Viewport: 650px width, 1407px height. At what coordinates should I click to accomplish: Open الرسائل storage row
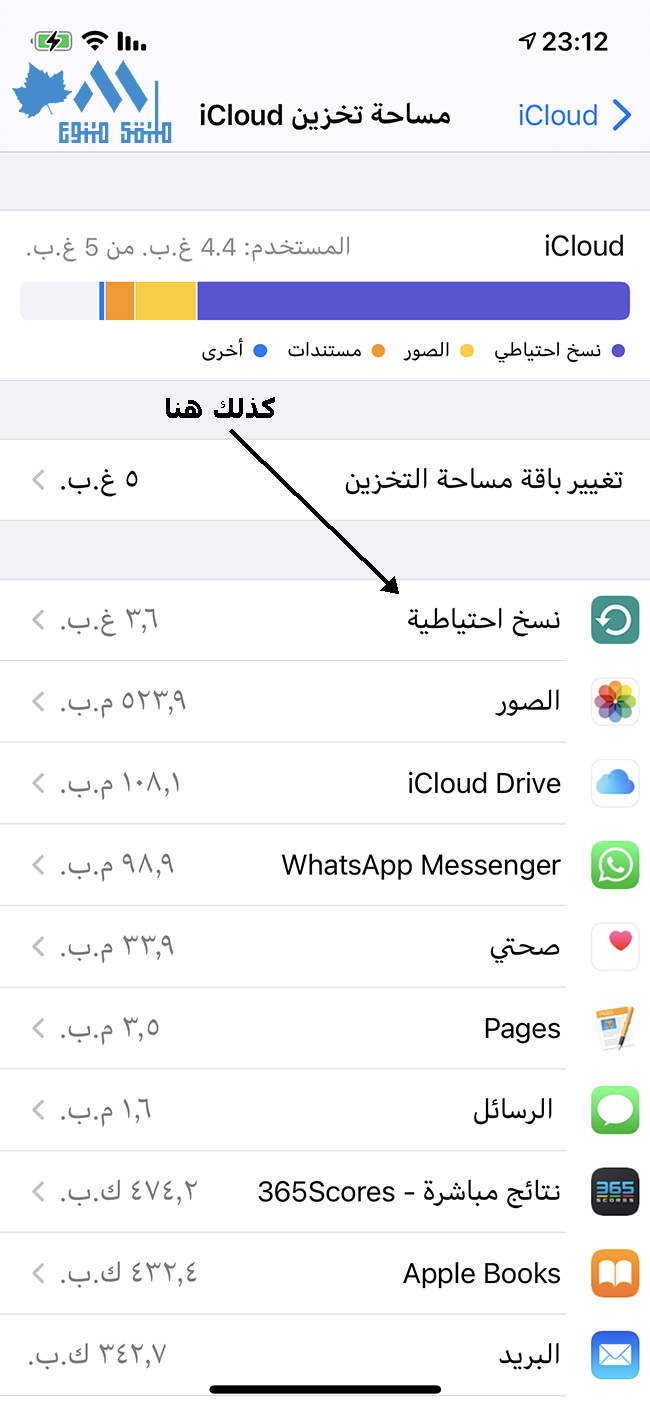(x=325, y=1110)
